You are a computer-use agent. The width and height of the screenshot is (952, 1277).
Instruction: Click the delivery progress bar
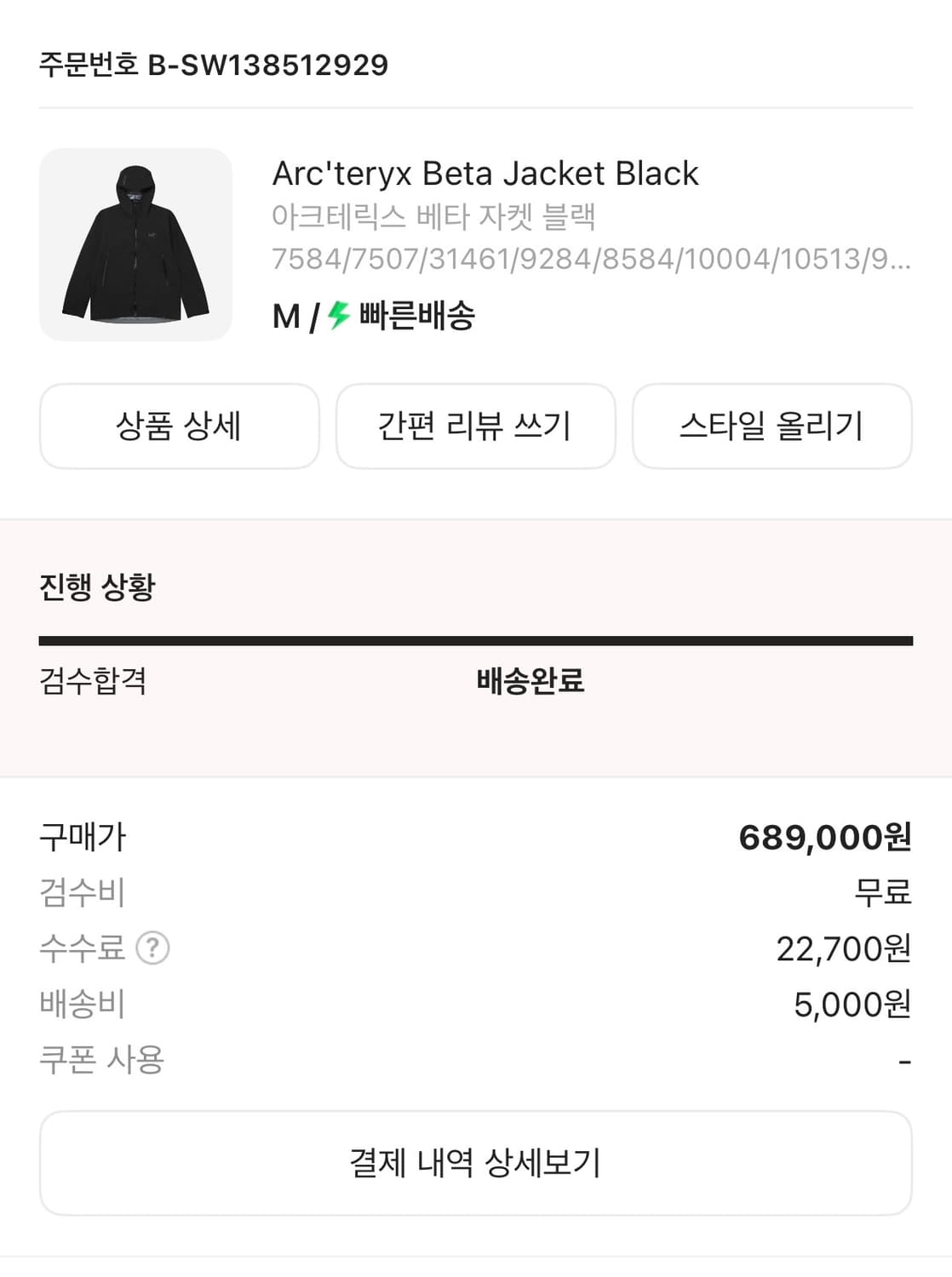[475, 637]
